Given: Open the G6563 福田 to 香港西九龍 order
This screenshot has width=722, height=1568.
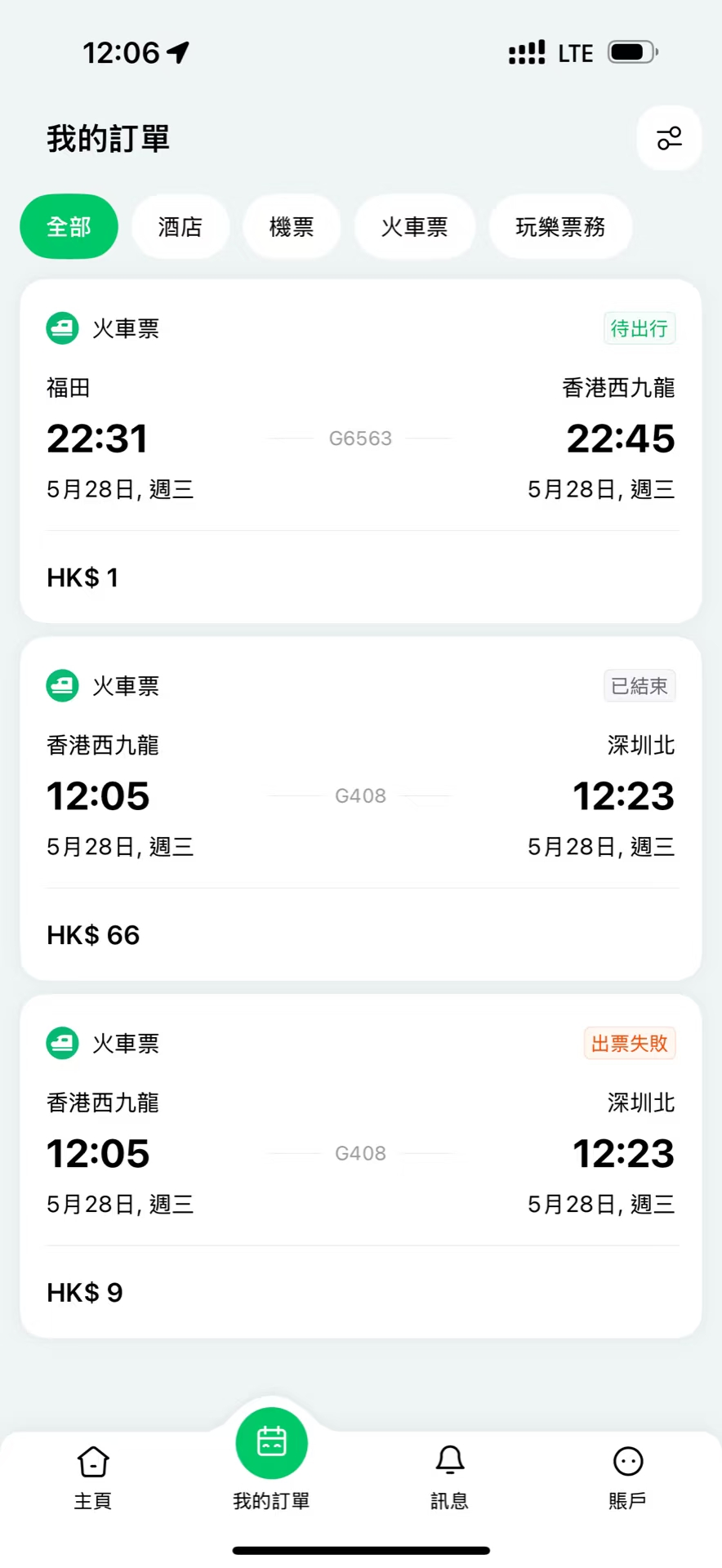Looking at the screenshot, I should (x=360, y=451).
